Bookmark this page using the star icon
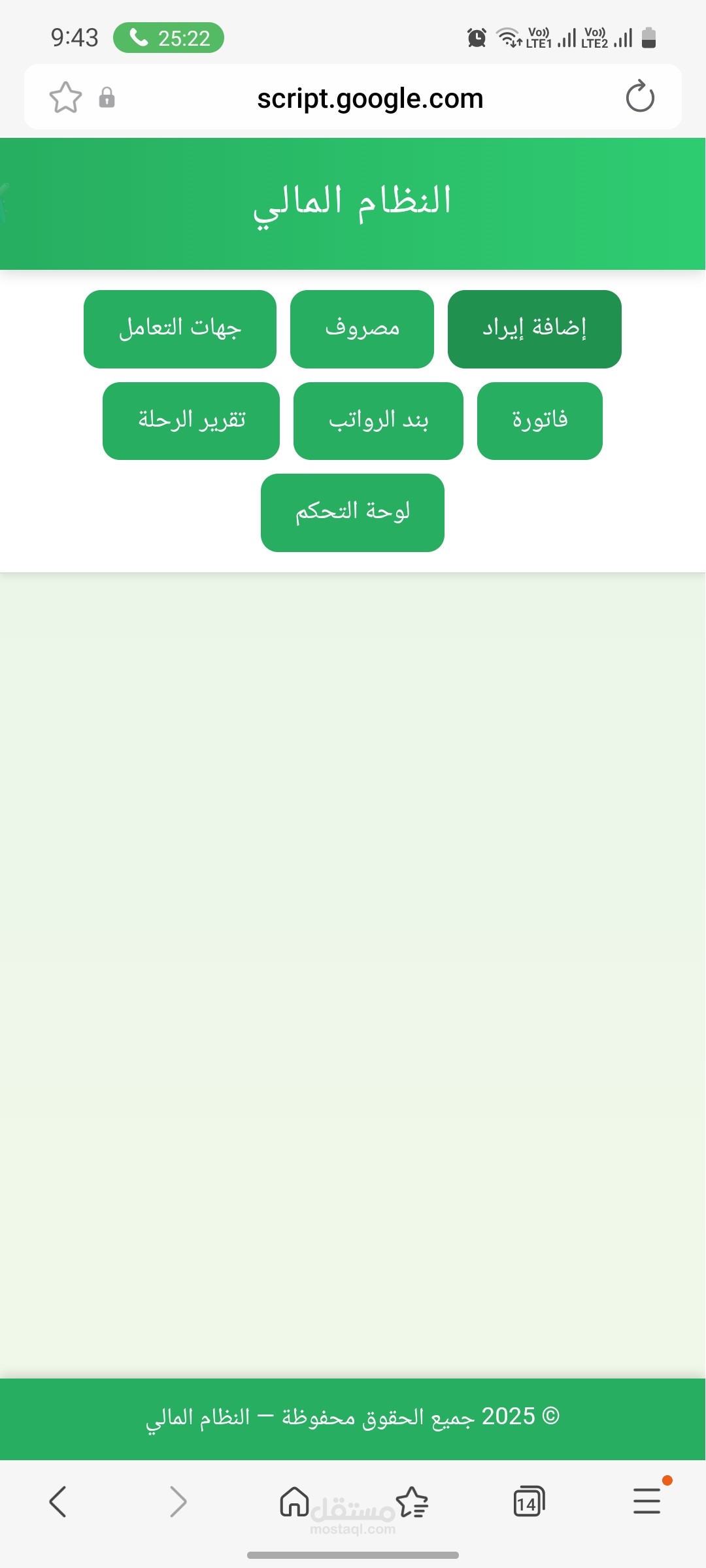Viewport: 706px width, 1568px height. pyautogui.click(x=65, y=97)
